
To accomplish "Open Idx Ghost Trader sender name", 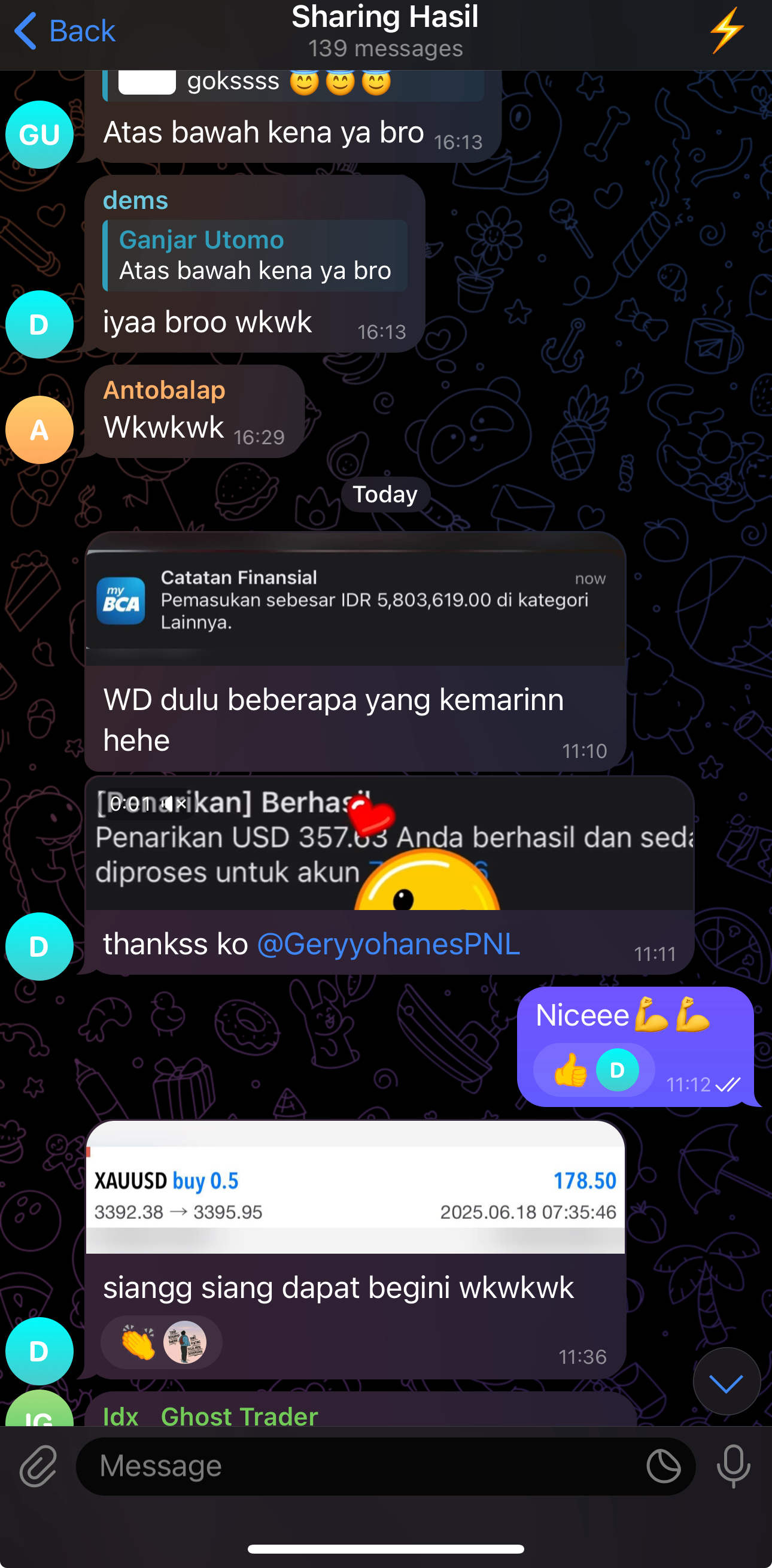I will point(211,1416).
